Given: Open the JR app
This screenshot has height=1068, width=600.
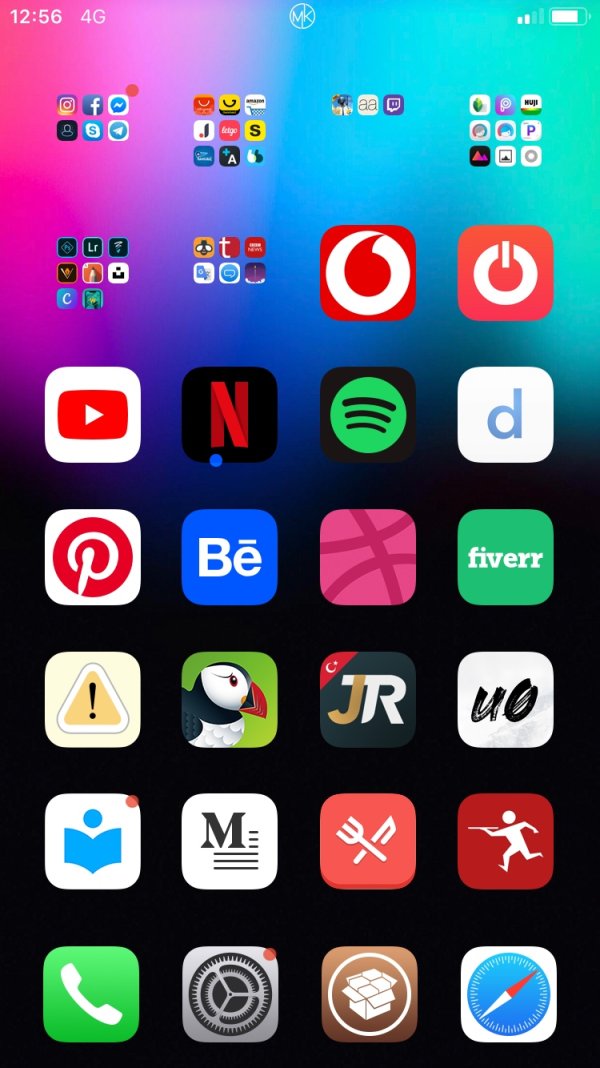Looking at the screenshot, I should (368, 700).
